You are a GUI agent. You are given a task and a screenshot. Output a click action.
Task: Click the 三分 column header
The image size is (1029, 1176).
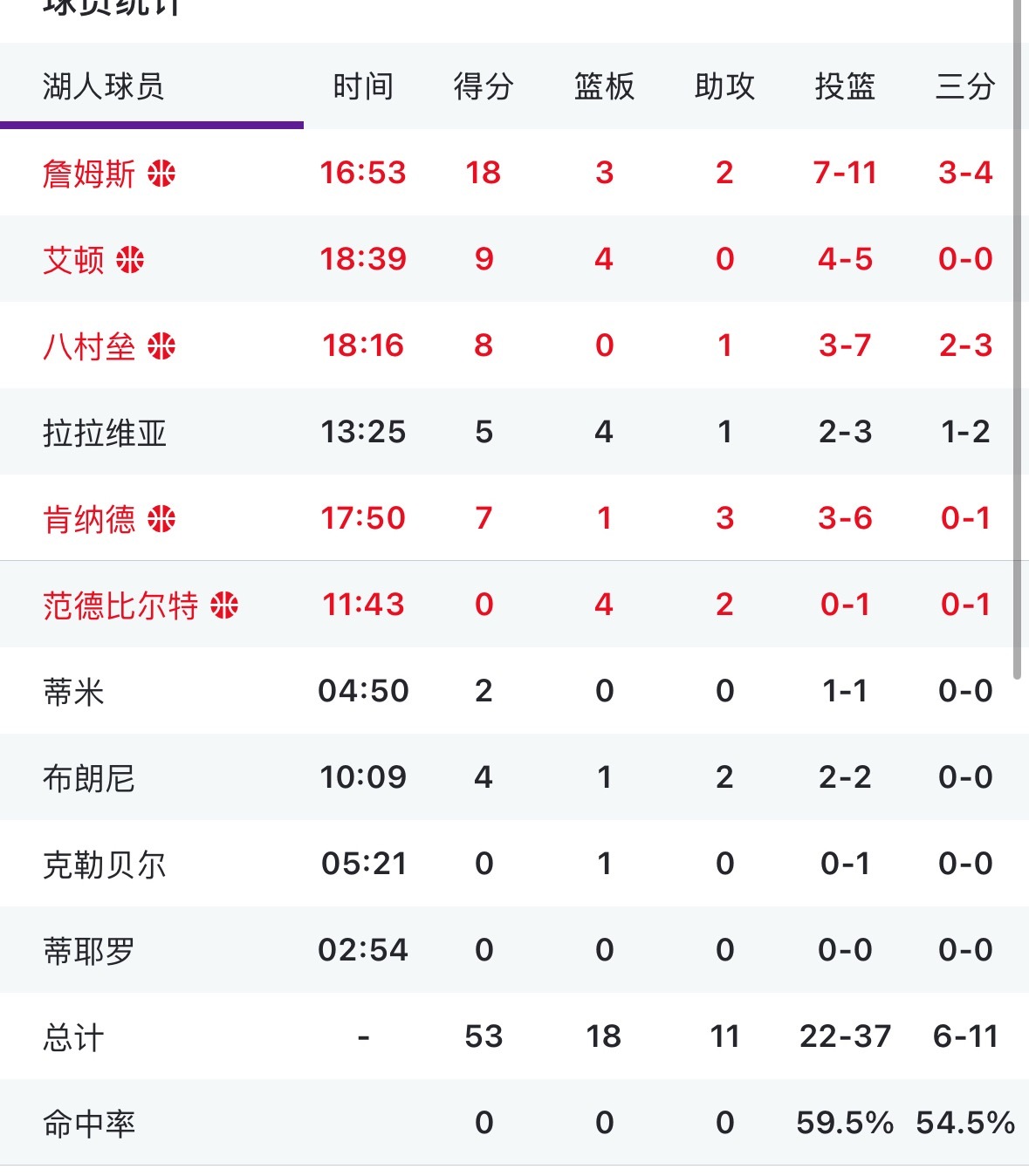pos(965,85)
